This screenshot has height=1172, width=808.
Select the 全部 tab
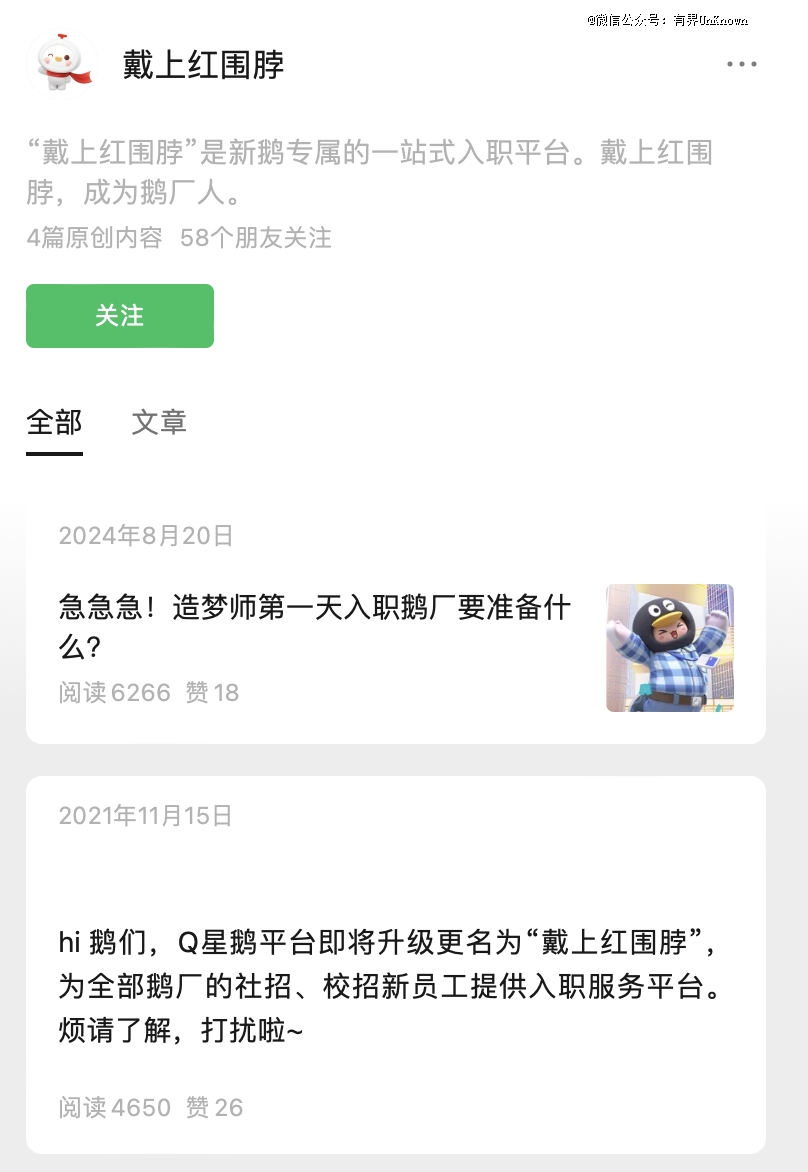55,422
